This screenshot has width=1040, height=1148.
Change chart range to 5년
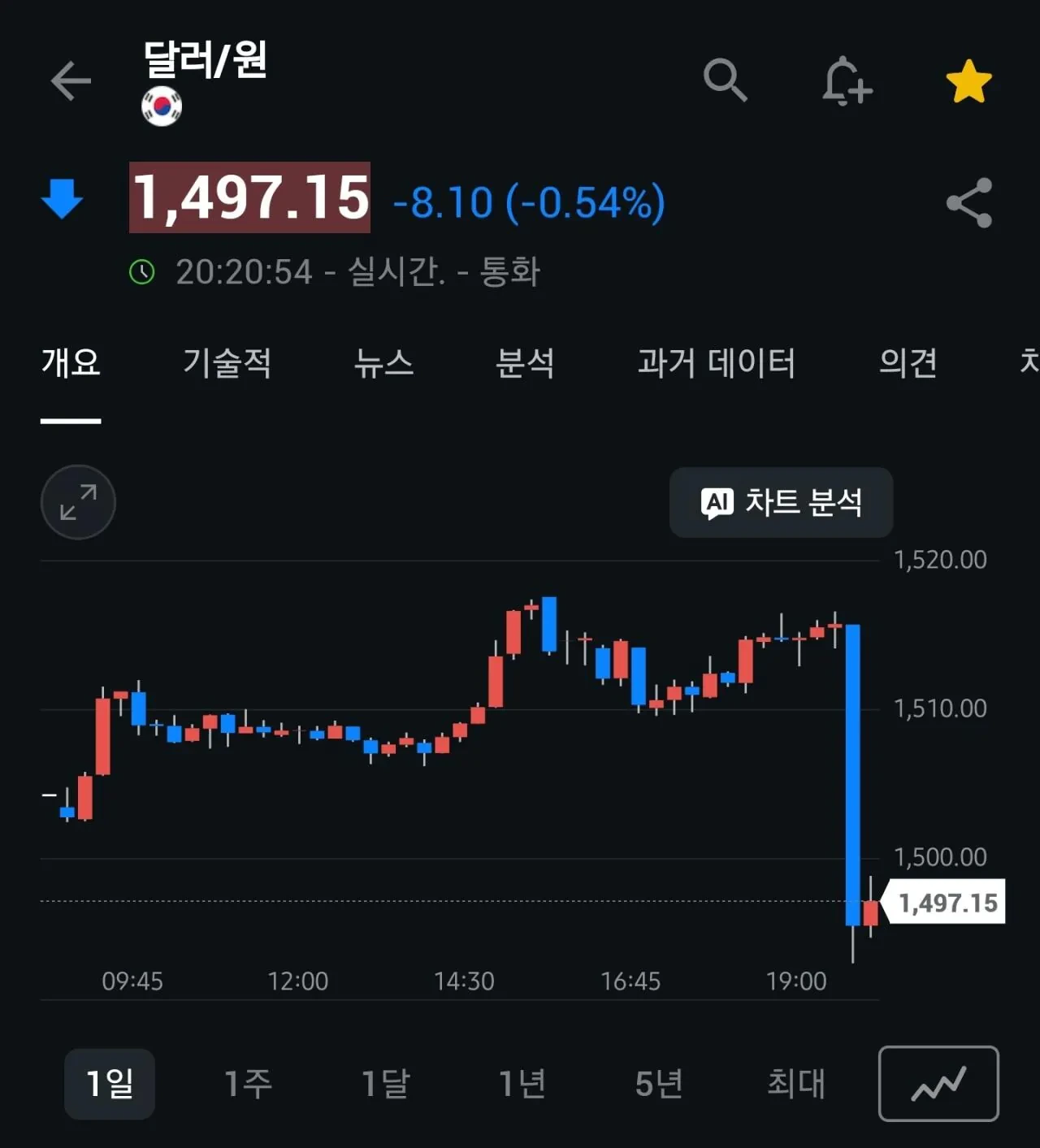coord(658,1084)
